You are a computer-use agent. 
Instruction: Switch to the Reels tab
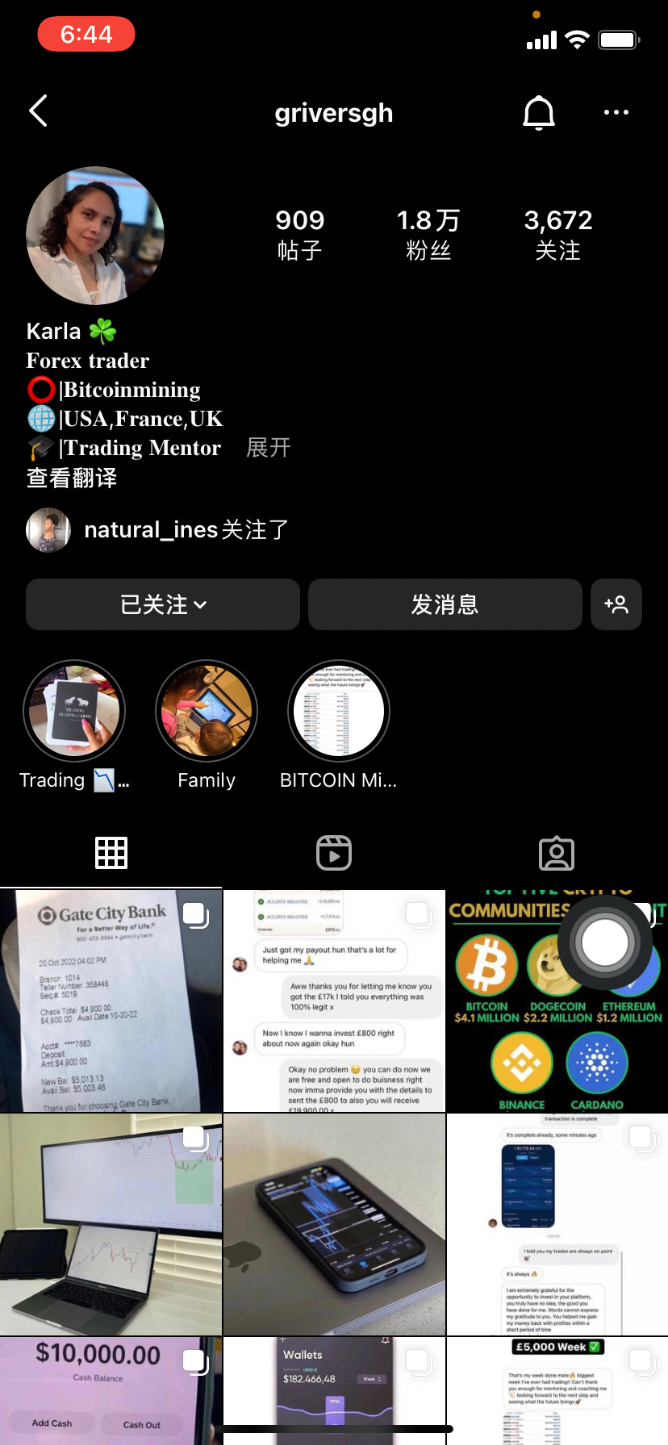point(334,853)
